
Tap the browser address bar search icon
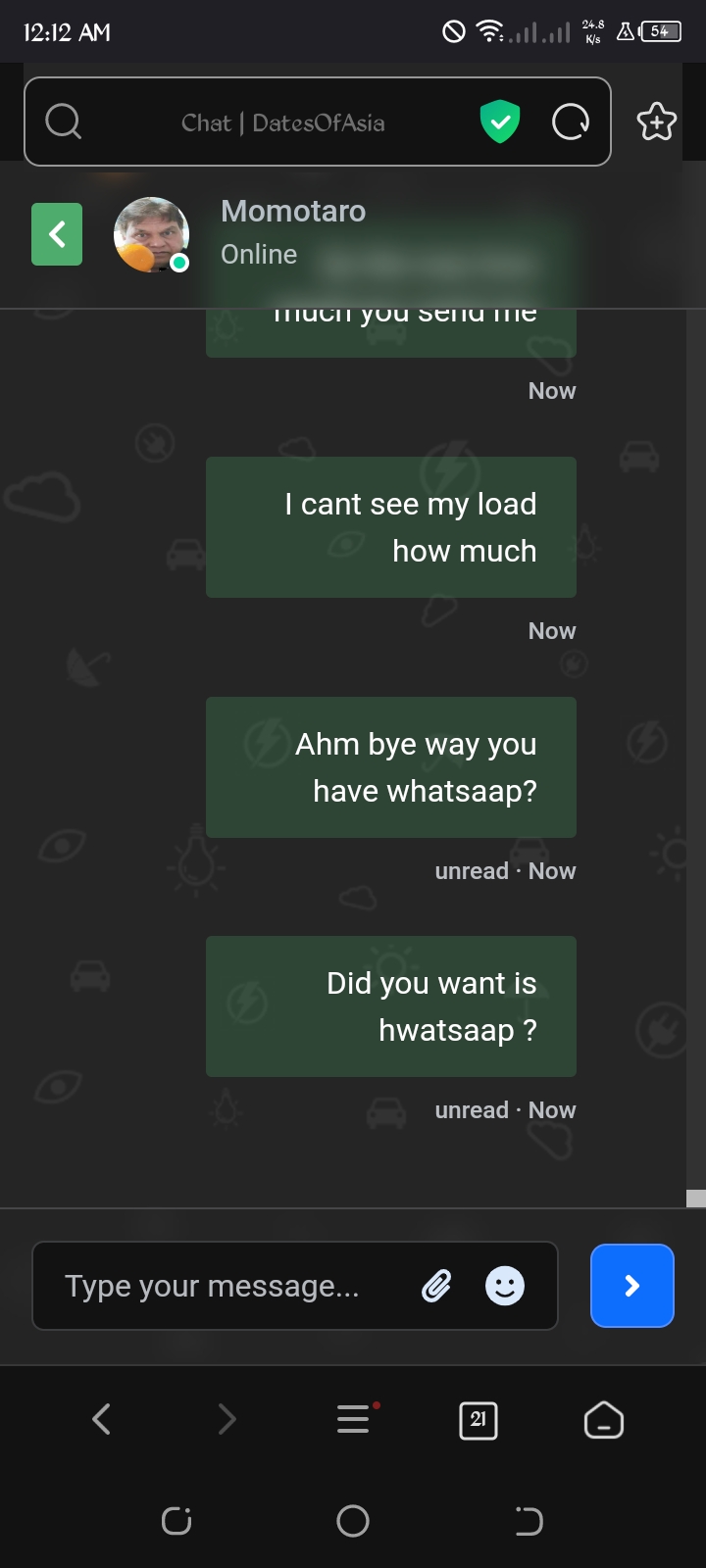click(x=64, y=122)
